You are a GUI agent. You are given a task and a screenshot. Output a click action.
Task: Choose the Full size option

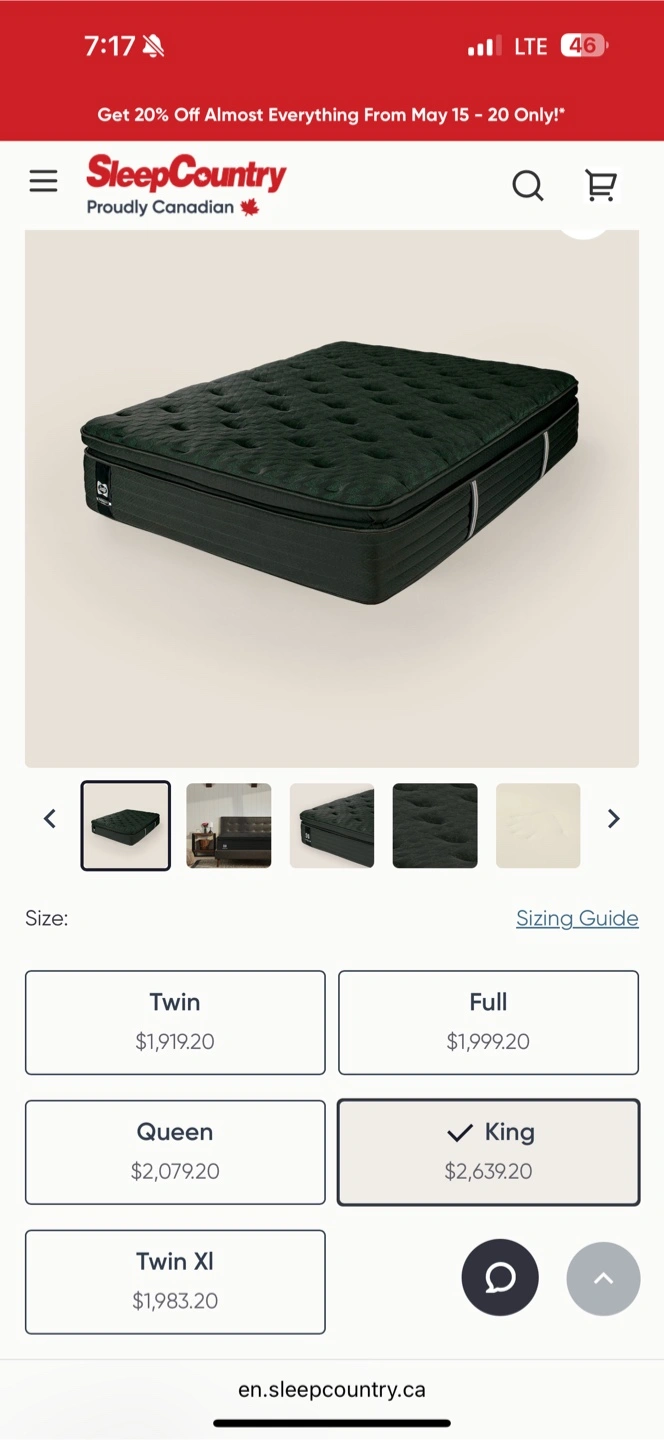488,1022
